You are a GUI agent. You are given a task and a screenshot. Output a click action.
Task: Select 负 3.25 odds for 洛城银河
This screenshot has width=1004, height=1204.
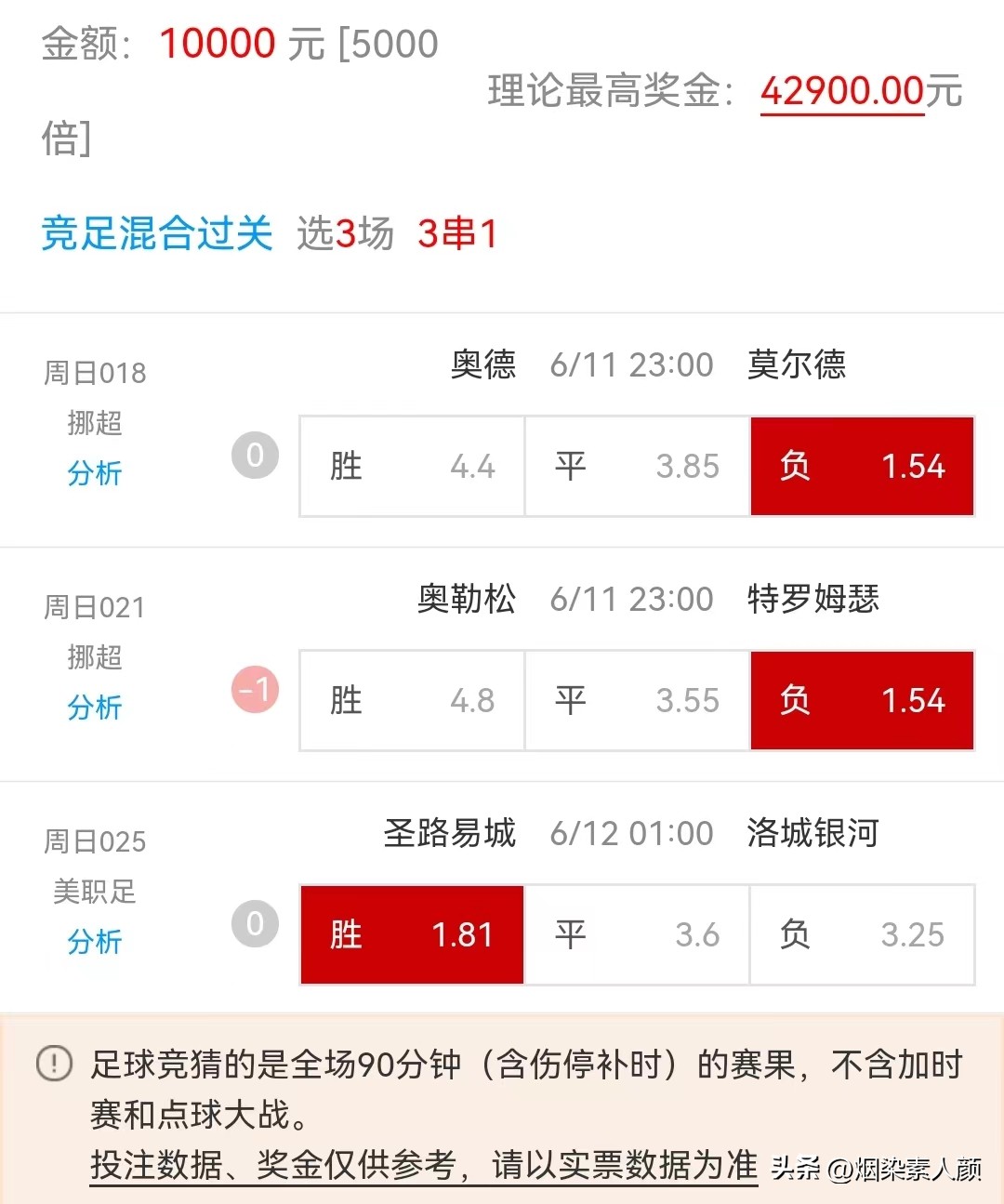tap(861, 934)
